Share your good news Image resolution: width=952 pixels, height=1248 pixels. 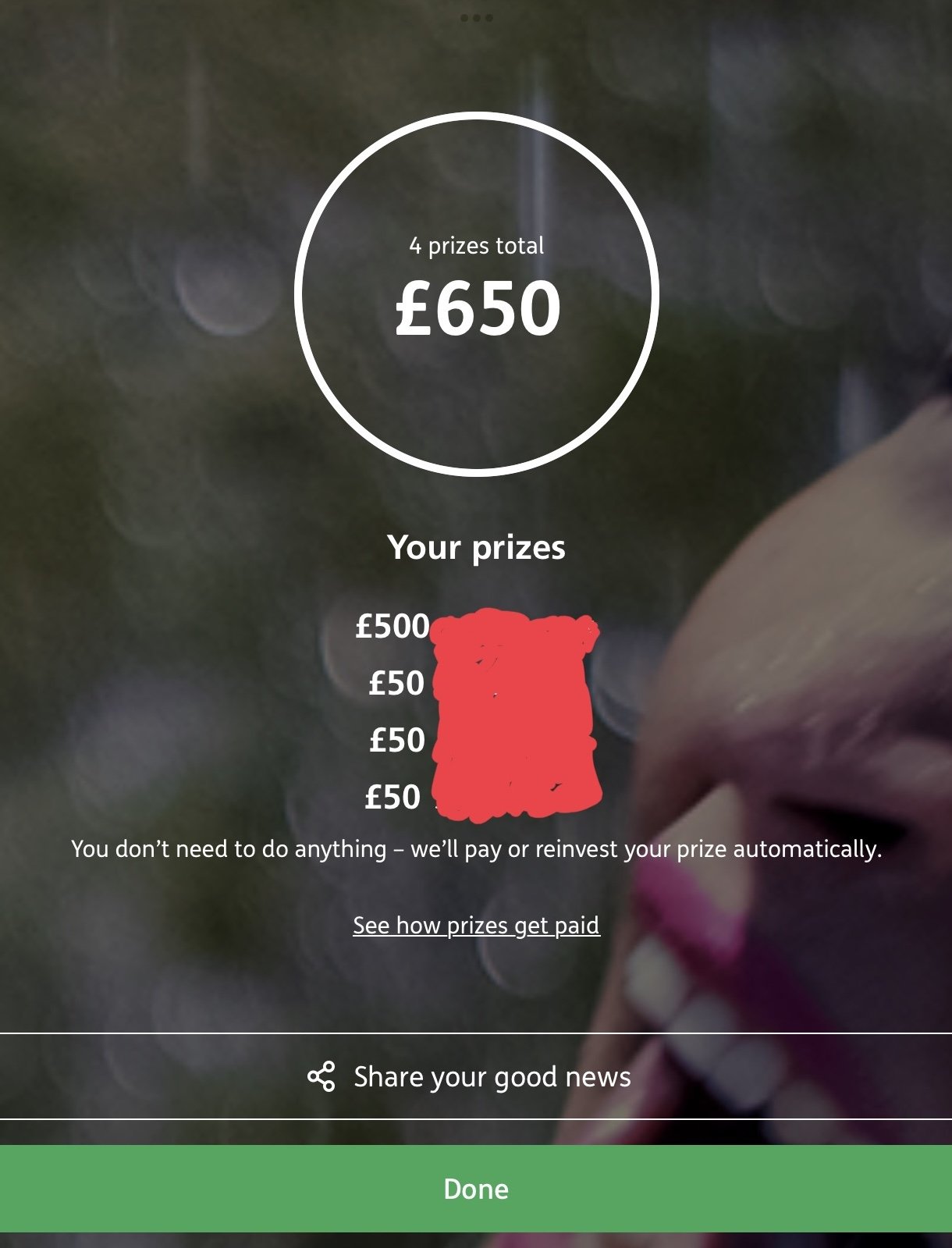tap(476, 1076)
